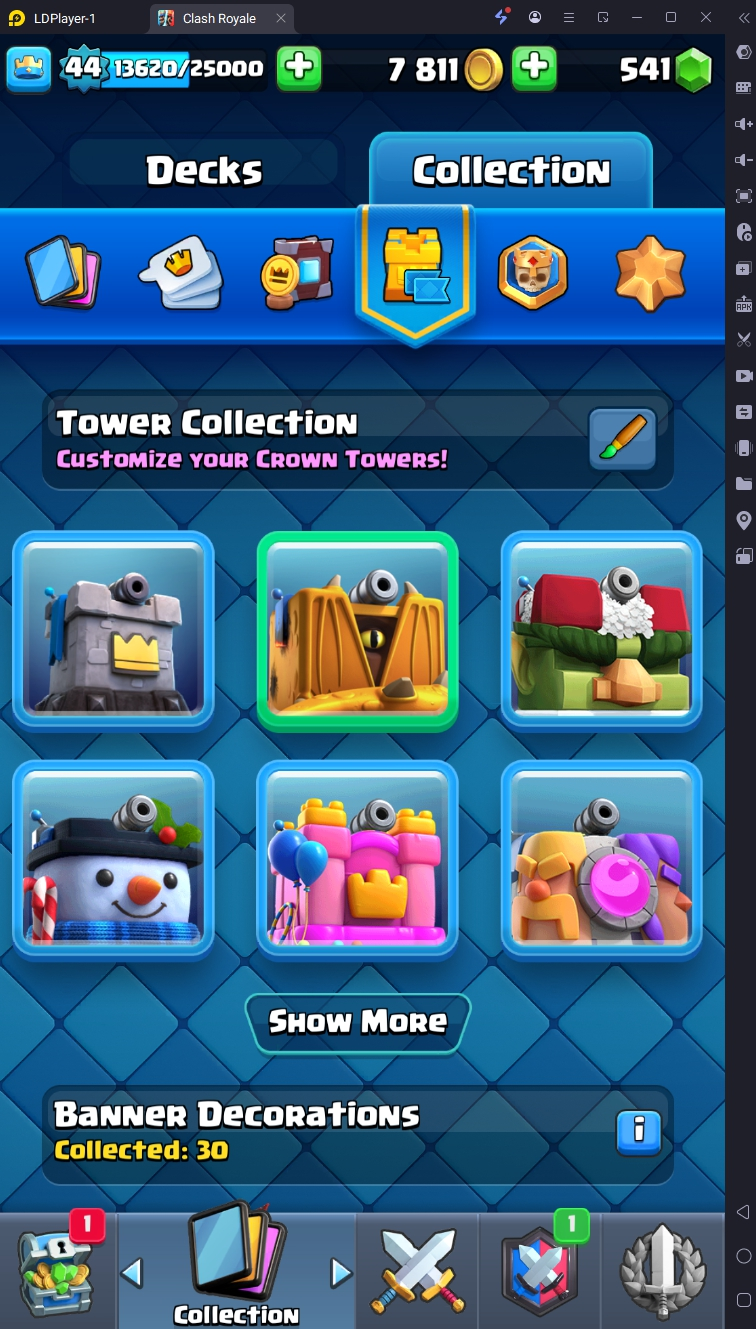
Task: Open the banners collection icon
Action: [296, 272]
